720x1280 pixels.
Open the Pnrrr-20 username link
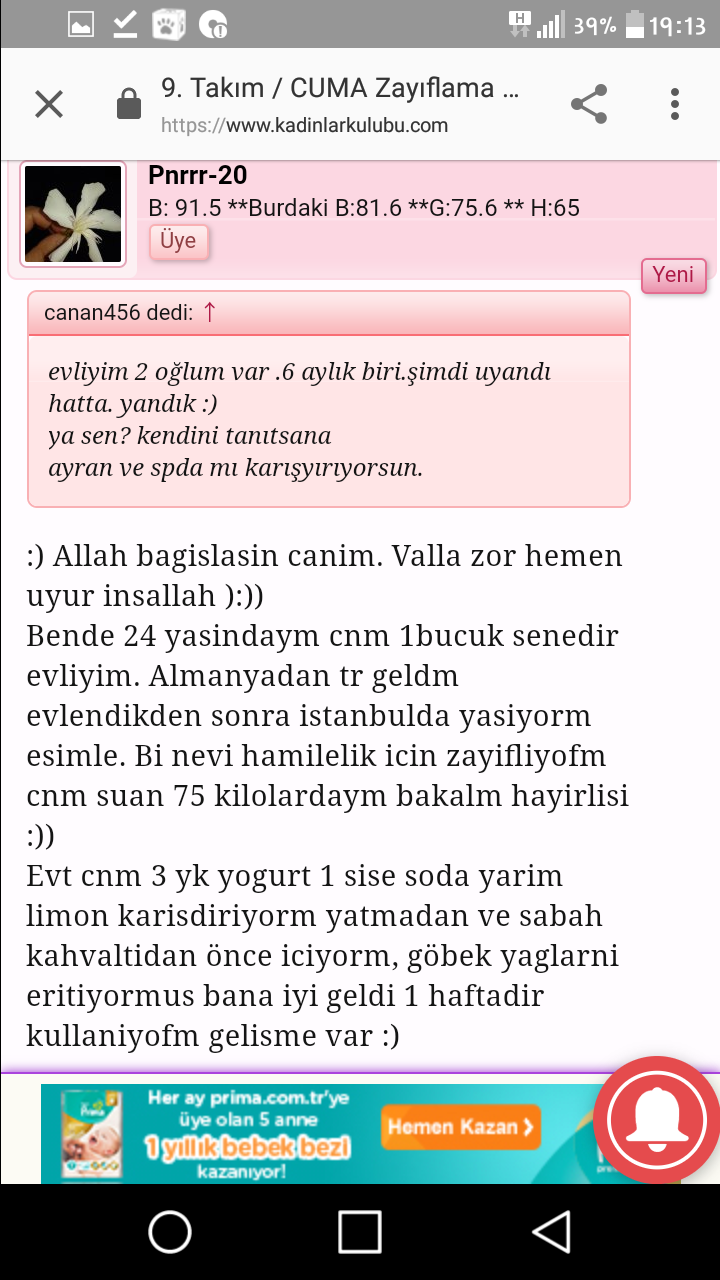[198, 175]
